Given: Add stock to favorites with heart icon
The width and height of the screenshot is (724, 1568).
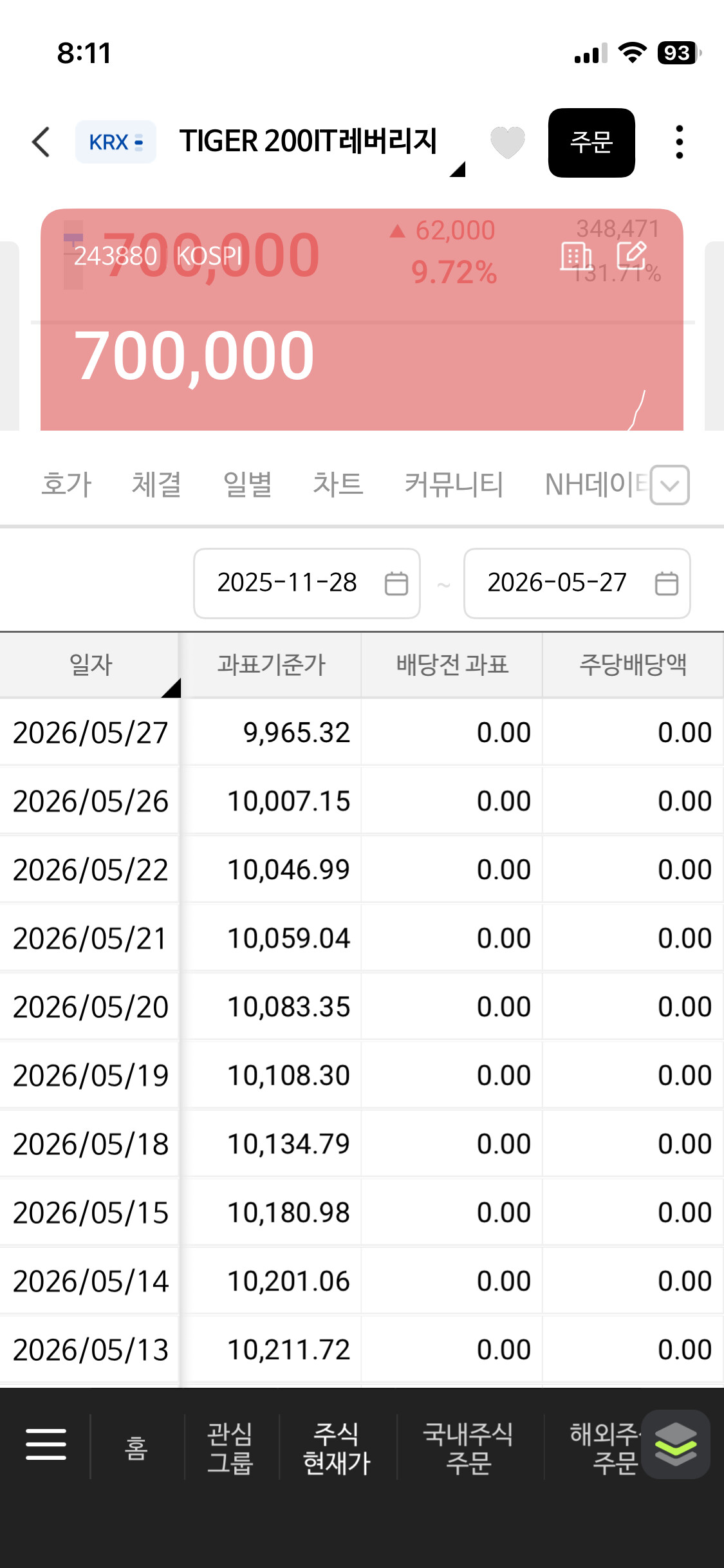Looking at the screenshot, I should [x=507, y=142].
